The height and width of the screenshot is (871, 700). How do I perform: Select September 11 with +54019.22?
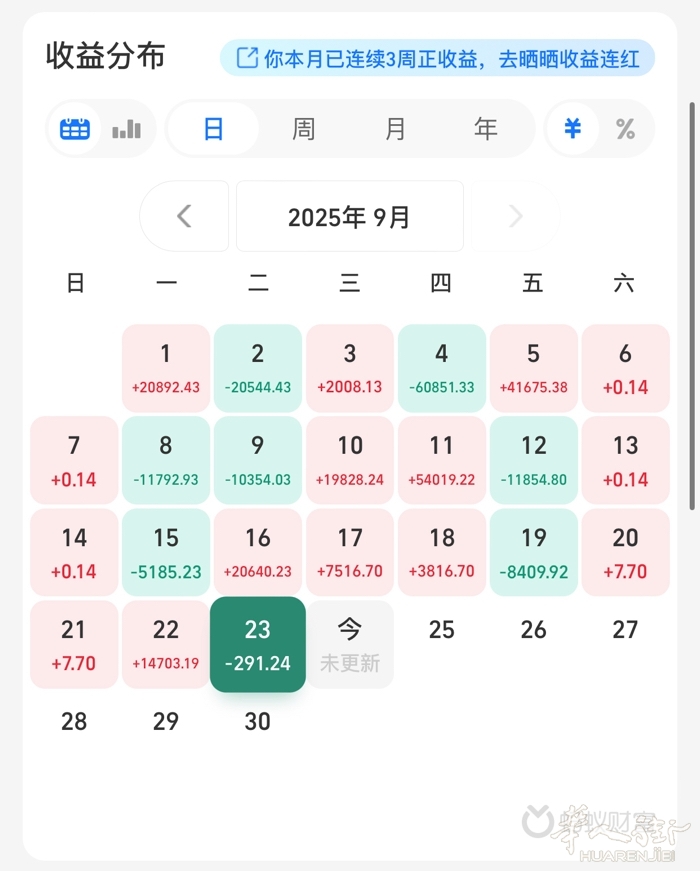pos(442,459)
